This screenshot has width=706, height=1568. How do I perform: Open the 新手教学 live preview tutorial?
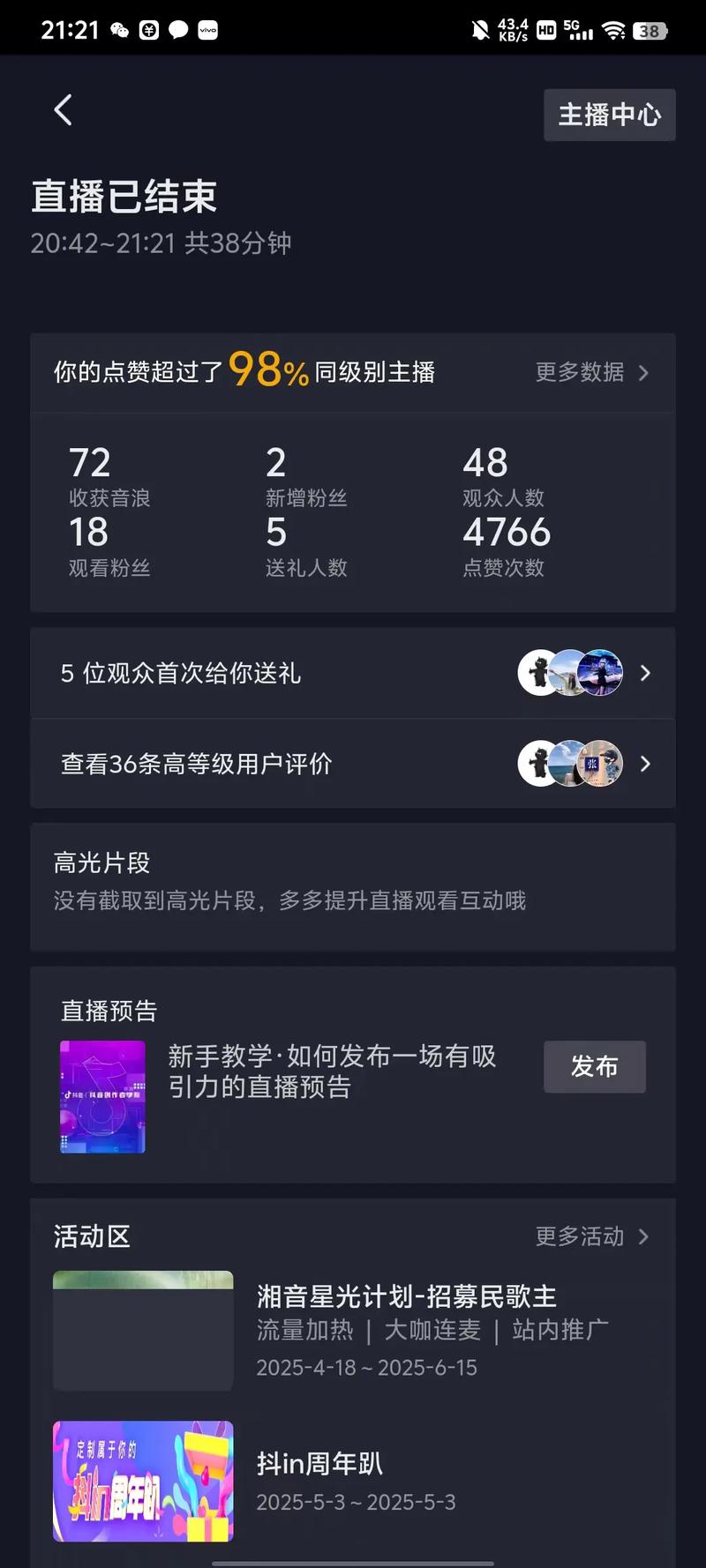click(332, 1071)
